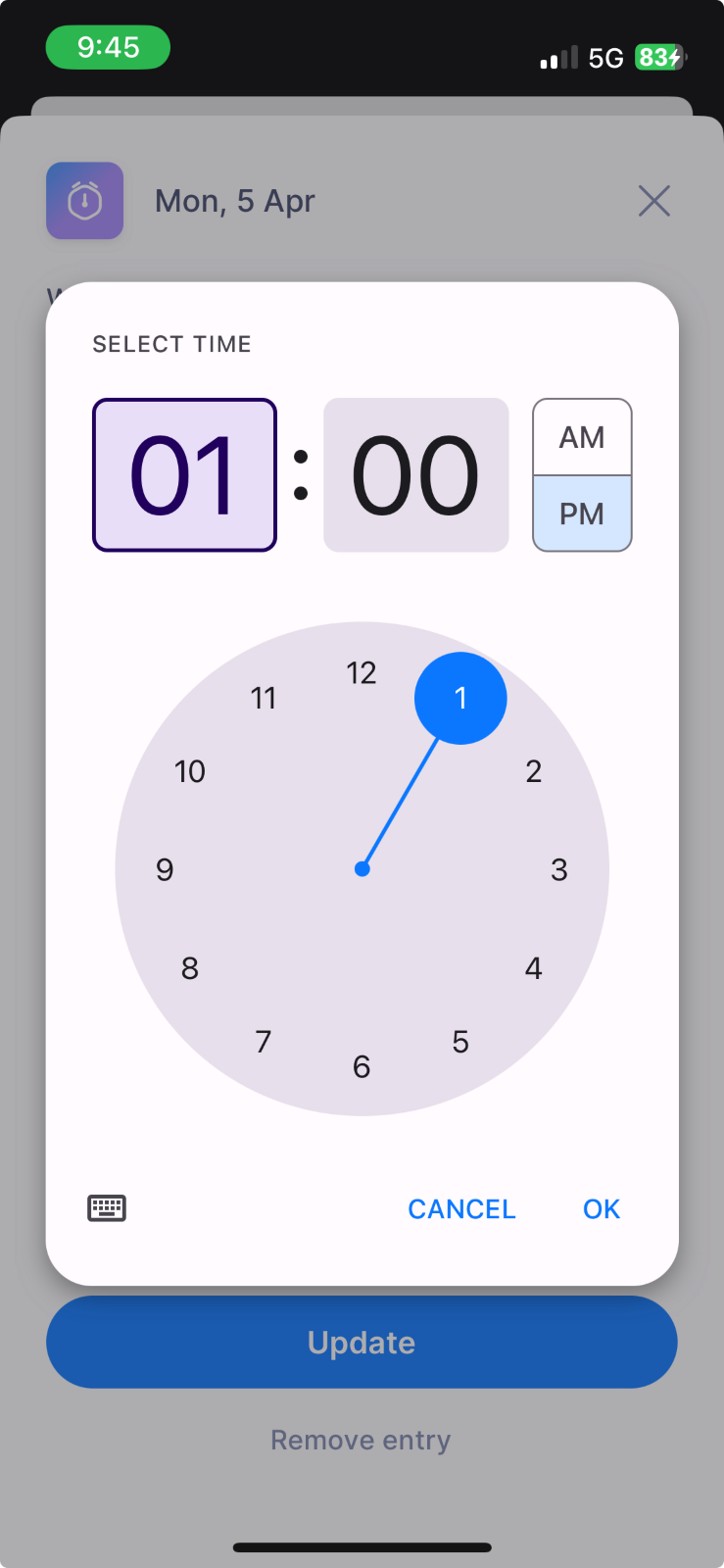This screenshot has width=724, height=1568.
Task: Select the minutes field showing 00
Action: 416,475
